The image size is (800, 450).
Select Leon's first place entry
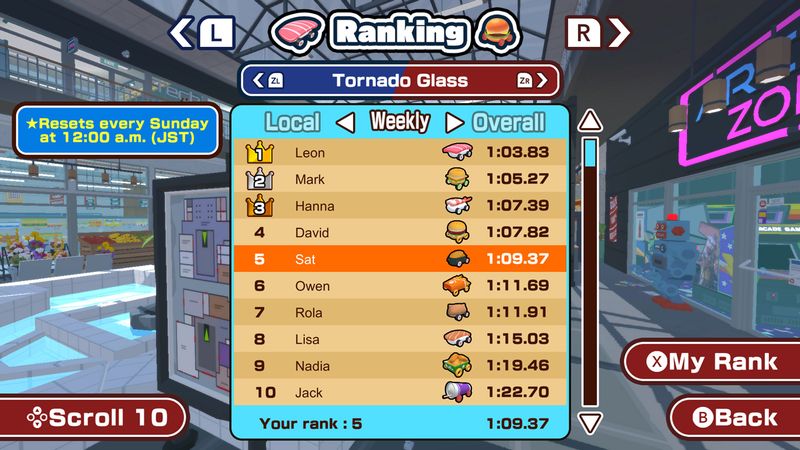(x=400, y=153)
